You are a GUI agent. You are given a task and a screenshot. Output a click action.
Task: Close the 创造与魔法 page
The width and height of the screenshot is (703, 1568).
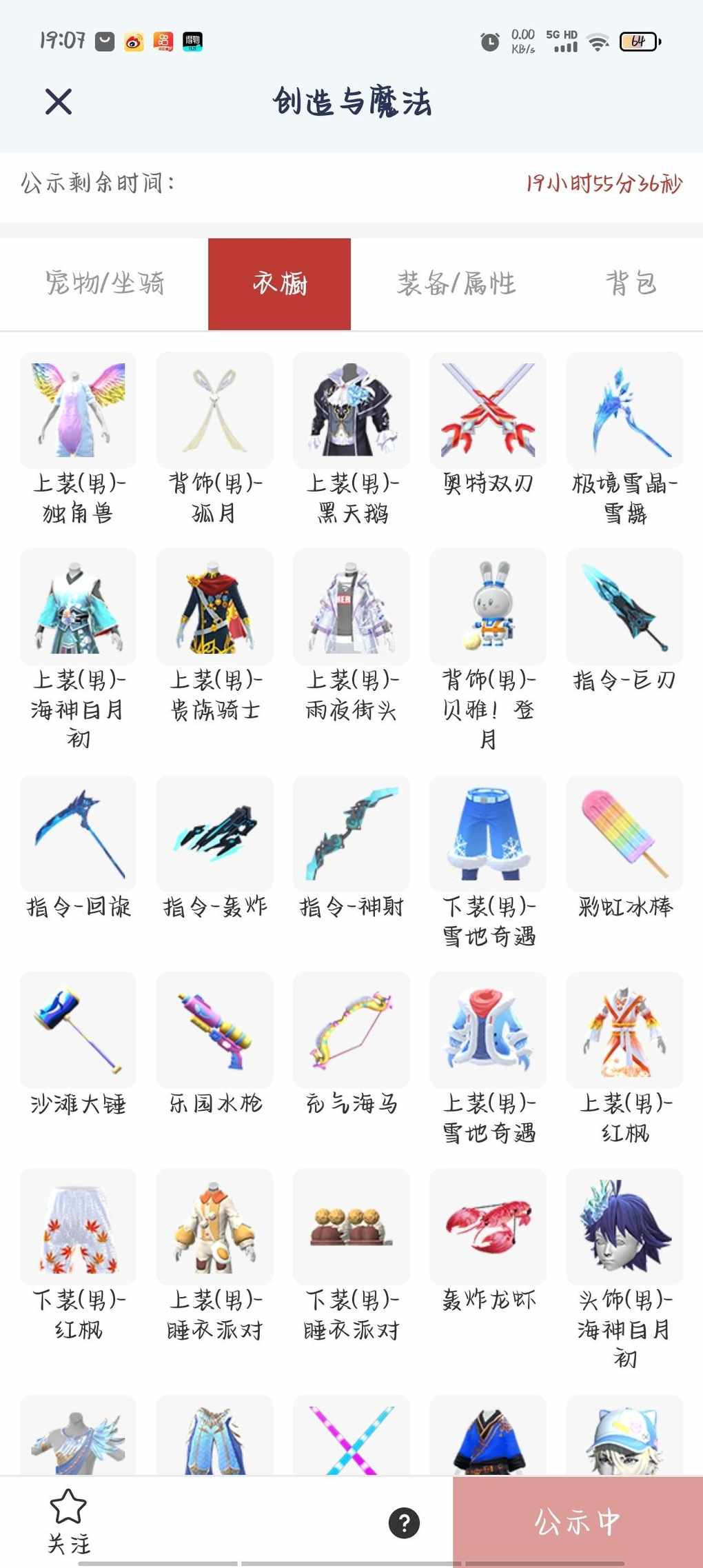[x=59, y=102]
